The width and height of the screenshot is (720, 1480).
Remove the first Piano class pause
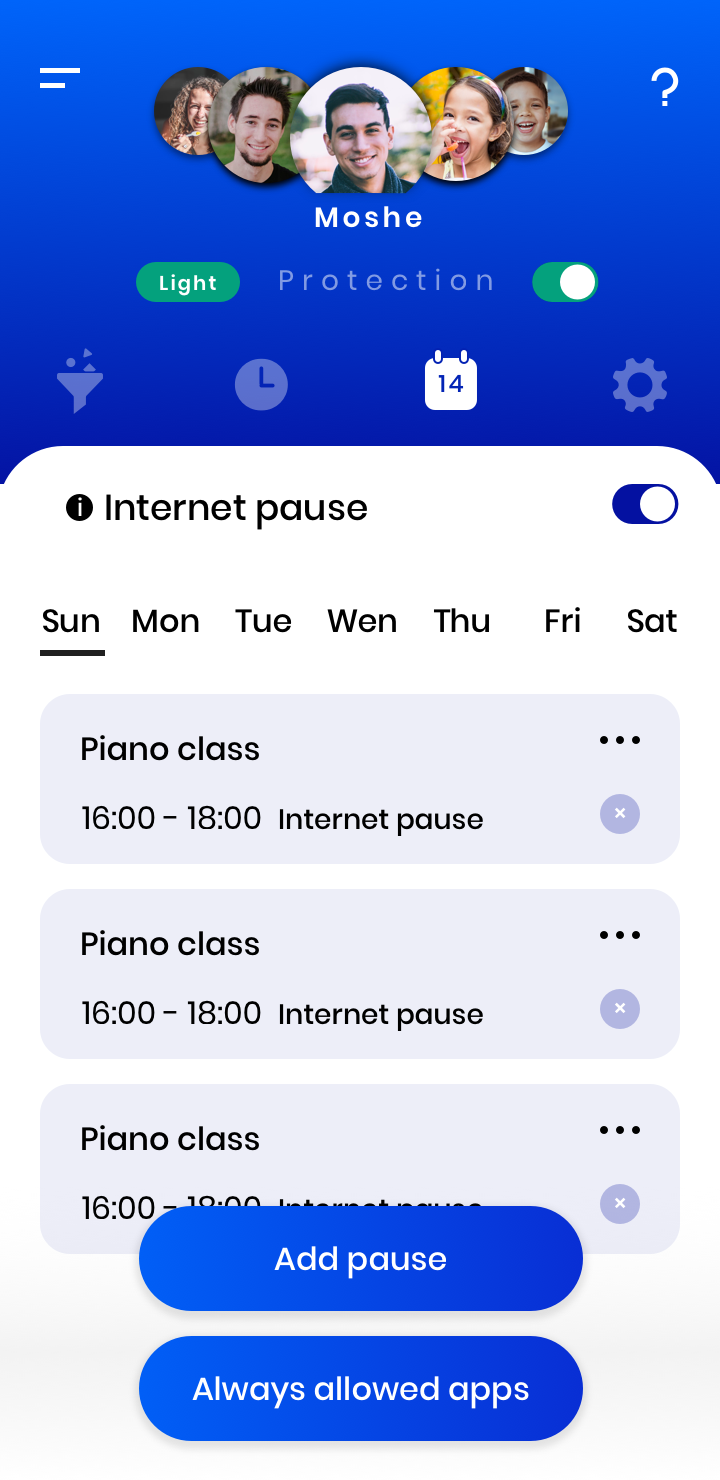click(620, 814)
